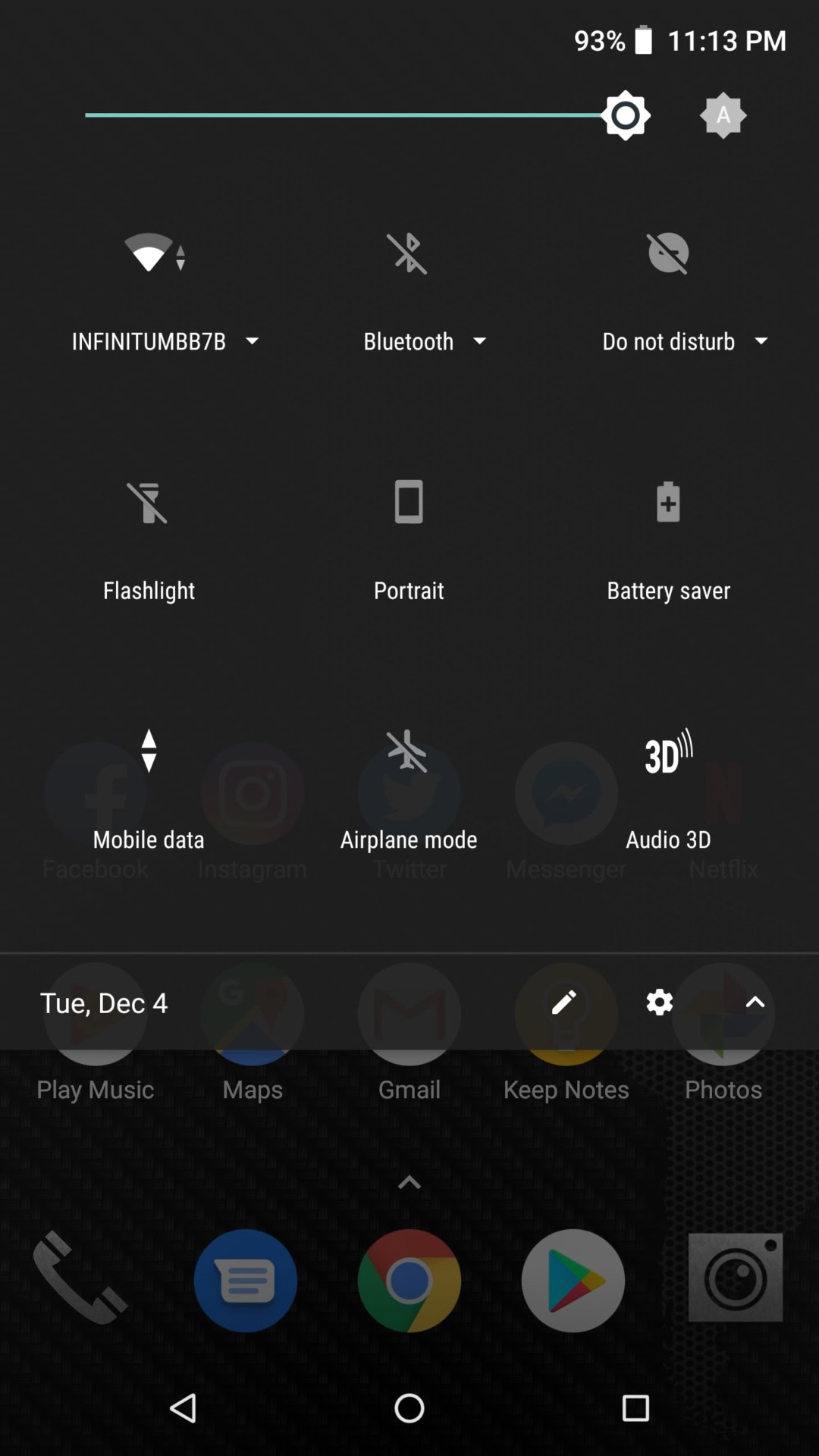Screen dimensions: 819x1456
Task: Expand the INFINITUMBB7B Wi-Fi network dropdown
Action: pyautogui.click(x=252, y=341)
